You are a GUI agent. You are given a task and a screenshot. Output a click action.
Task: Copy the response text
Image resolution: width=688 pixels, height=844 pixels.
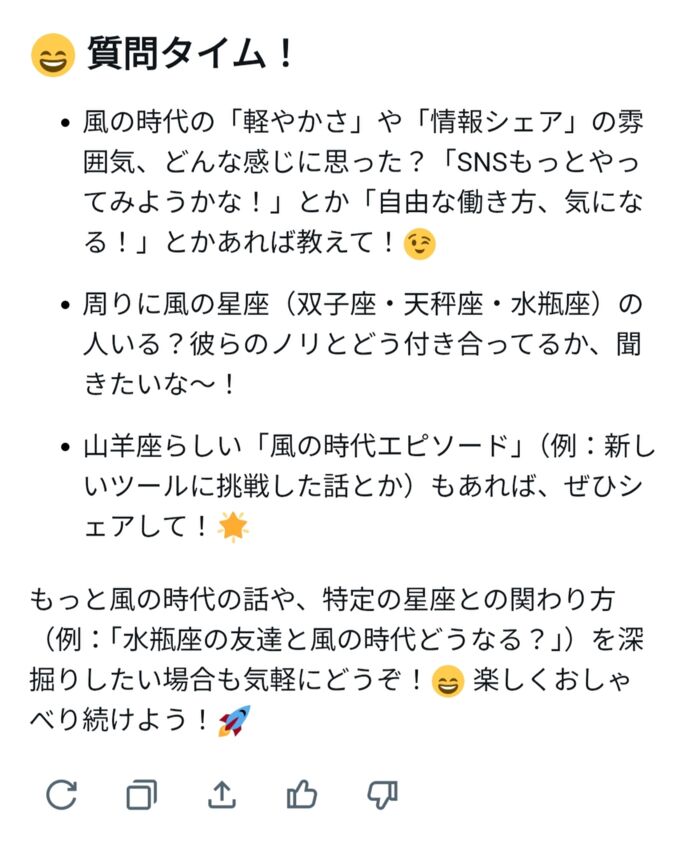pyautogui.click(x=141, y=795)
